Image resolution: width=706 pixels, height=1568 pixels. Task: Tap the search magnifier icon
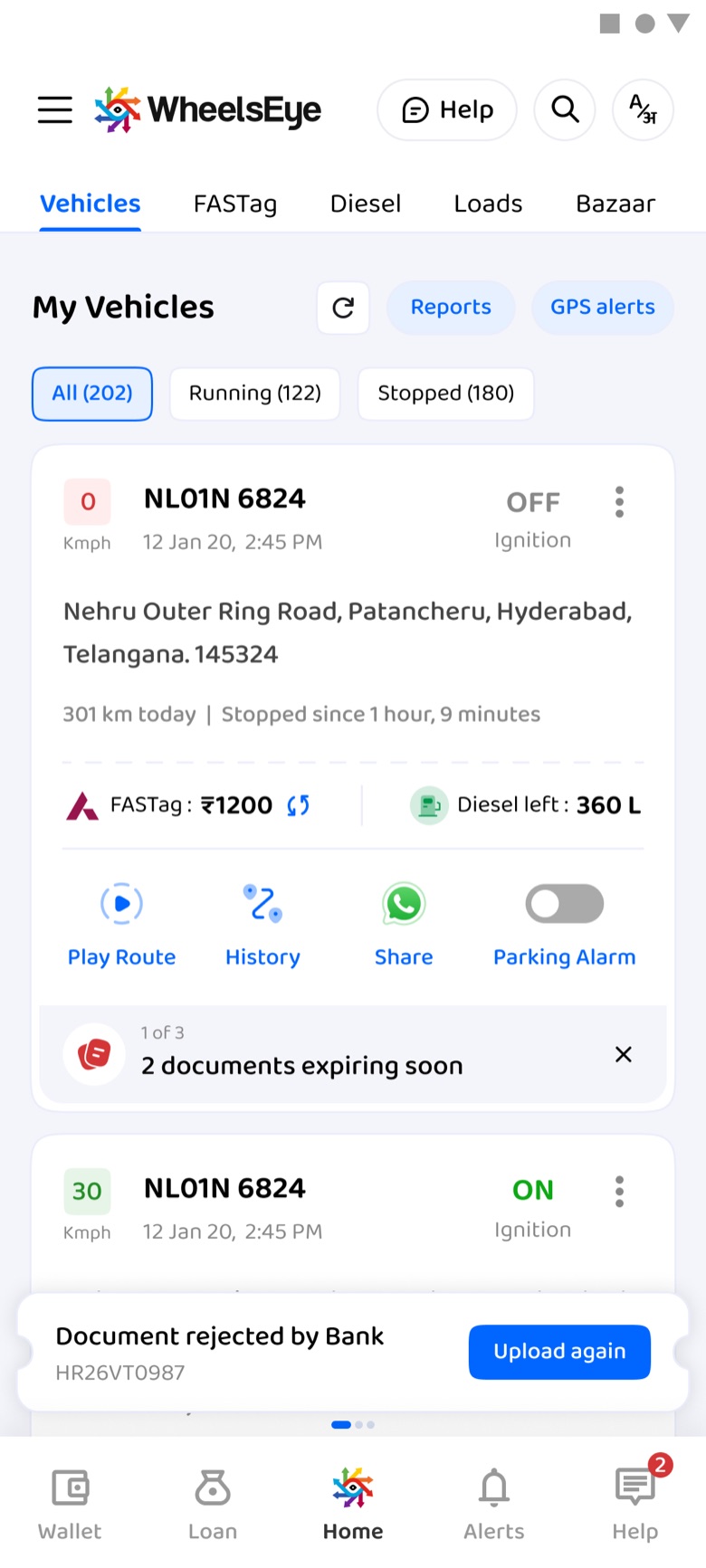[565, 109]
